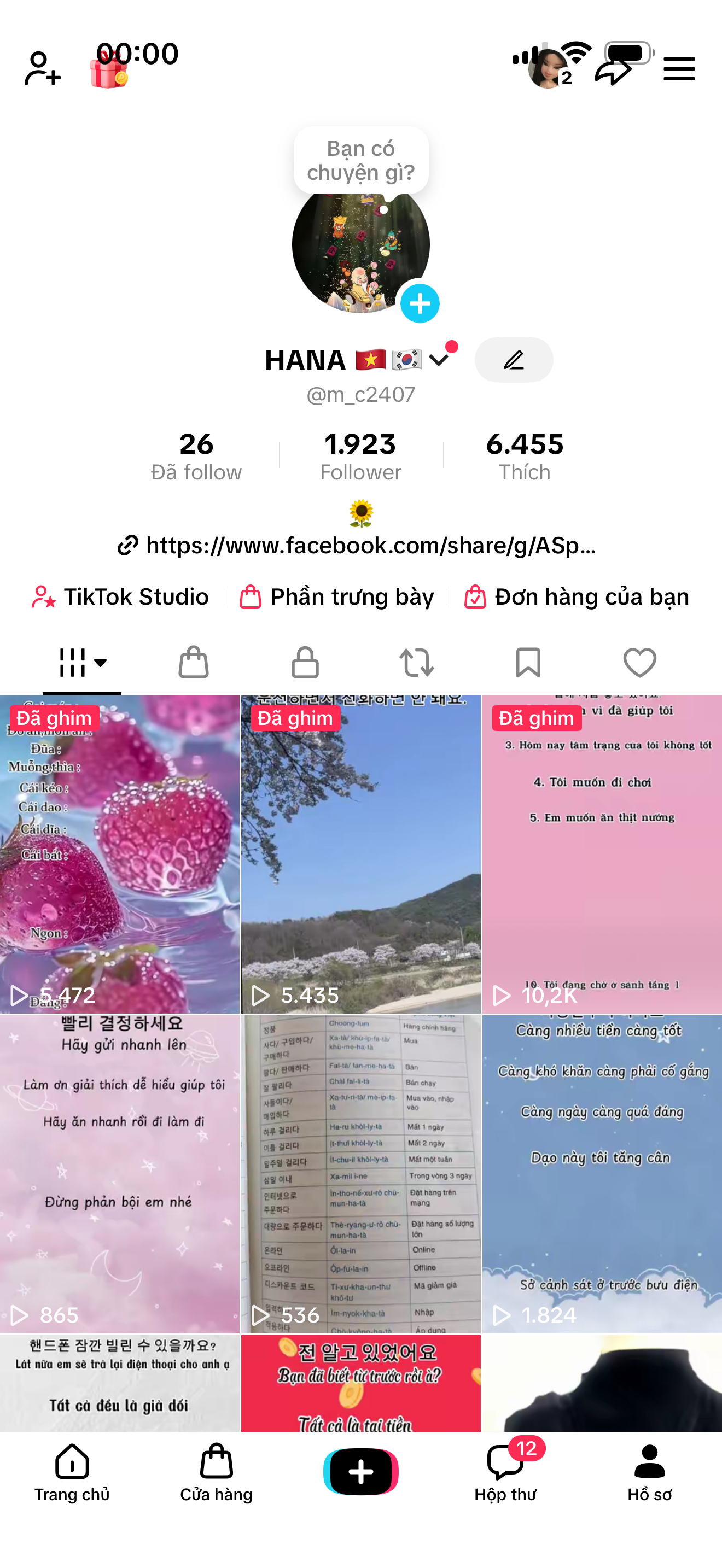
Task: Open the Cửa hàng shop tab
Action: (x=216, y=1473)
